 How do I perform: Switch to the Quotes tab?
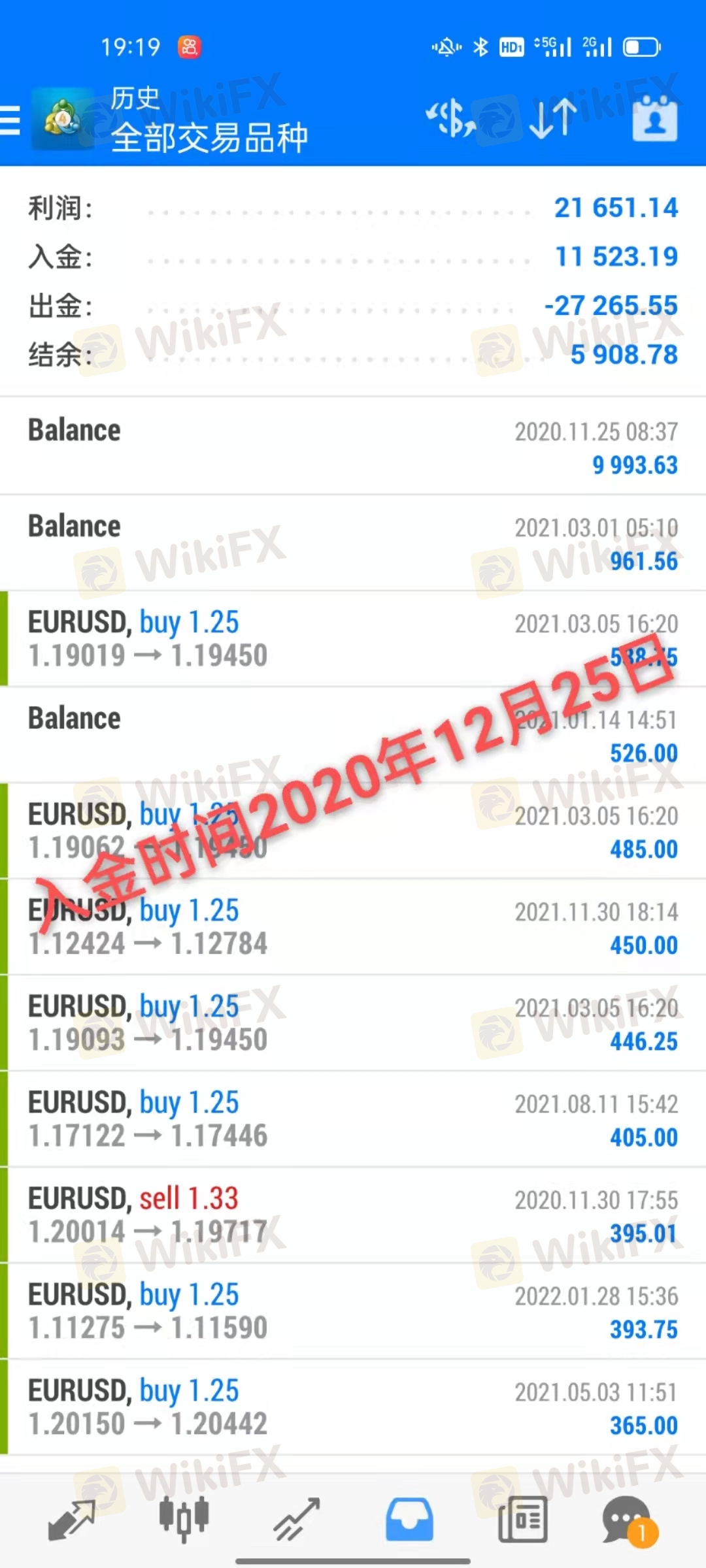click(72, 1519)
